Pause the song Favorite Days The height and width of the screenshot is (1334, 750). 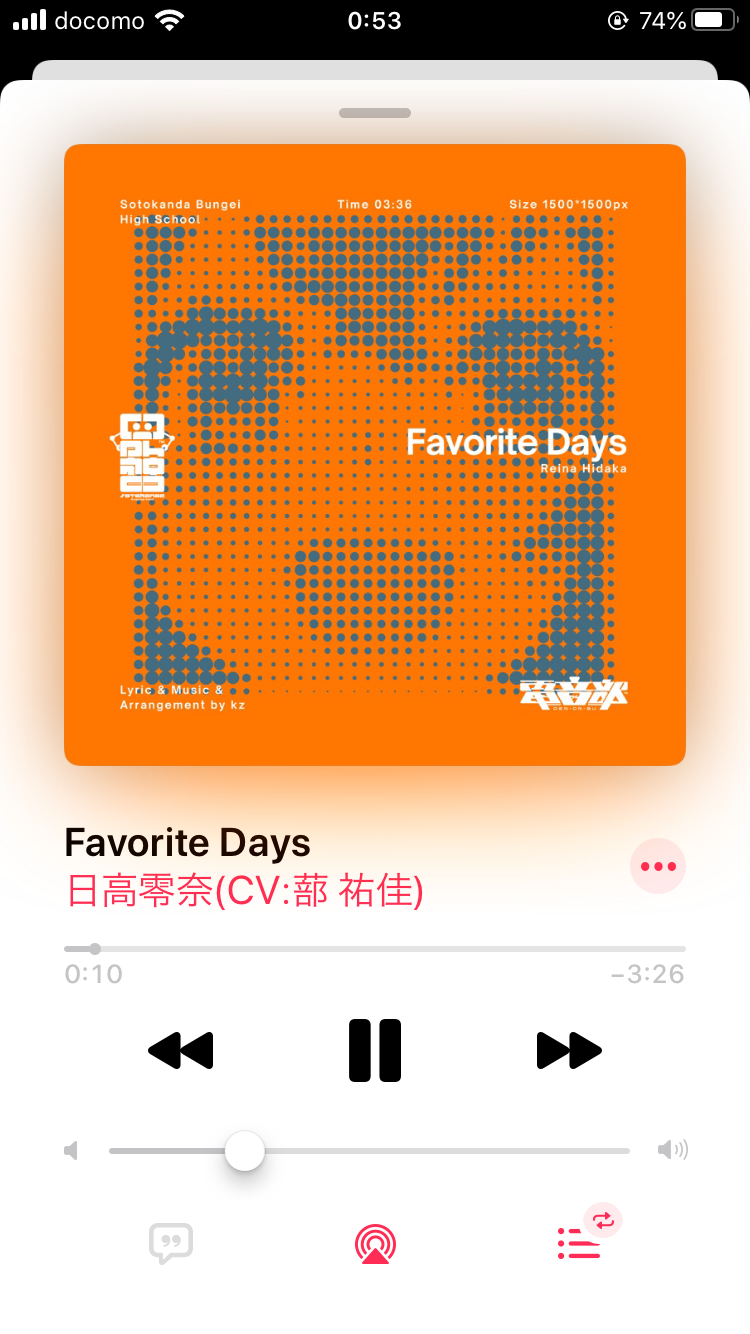pyautogui.click(x=375, y=1050)
